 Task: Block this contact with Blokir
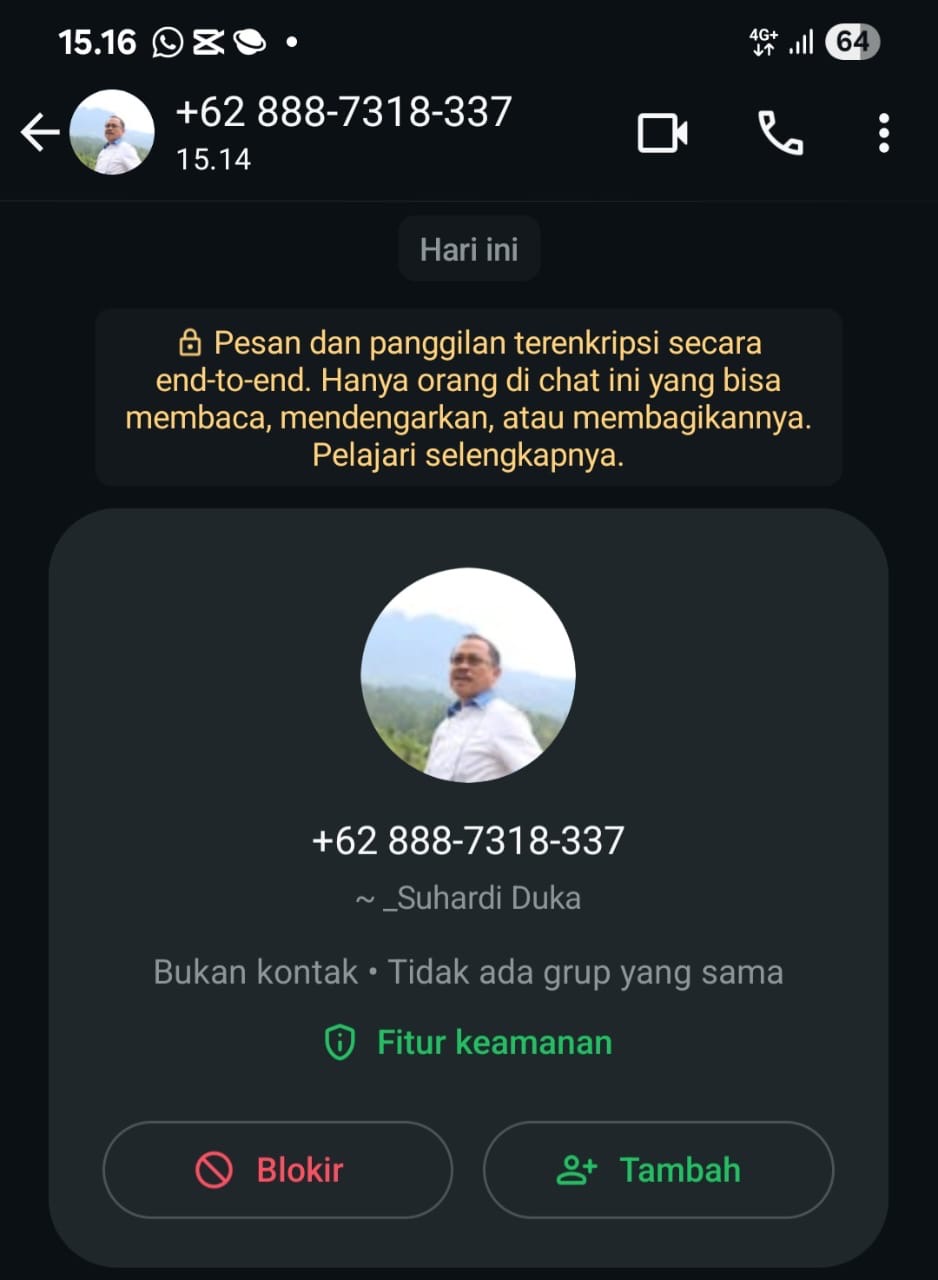point(277,1170)
